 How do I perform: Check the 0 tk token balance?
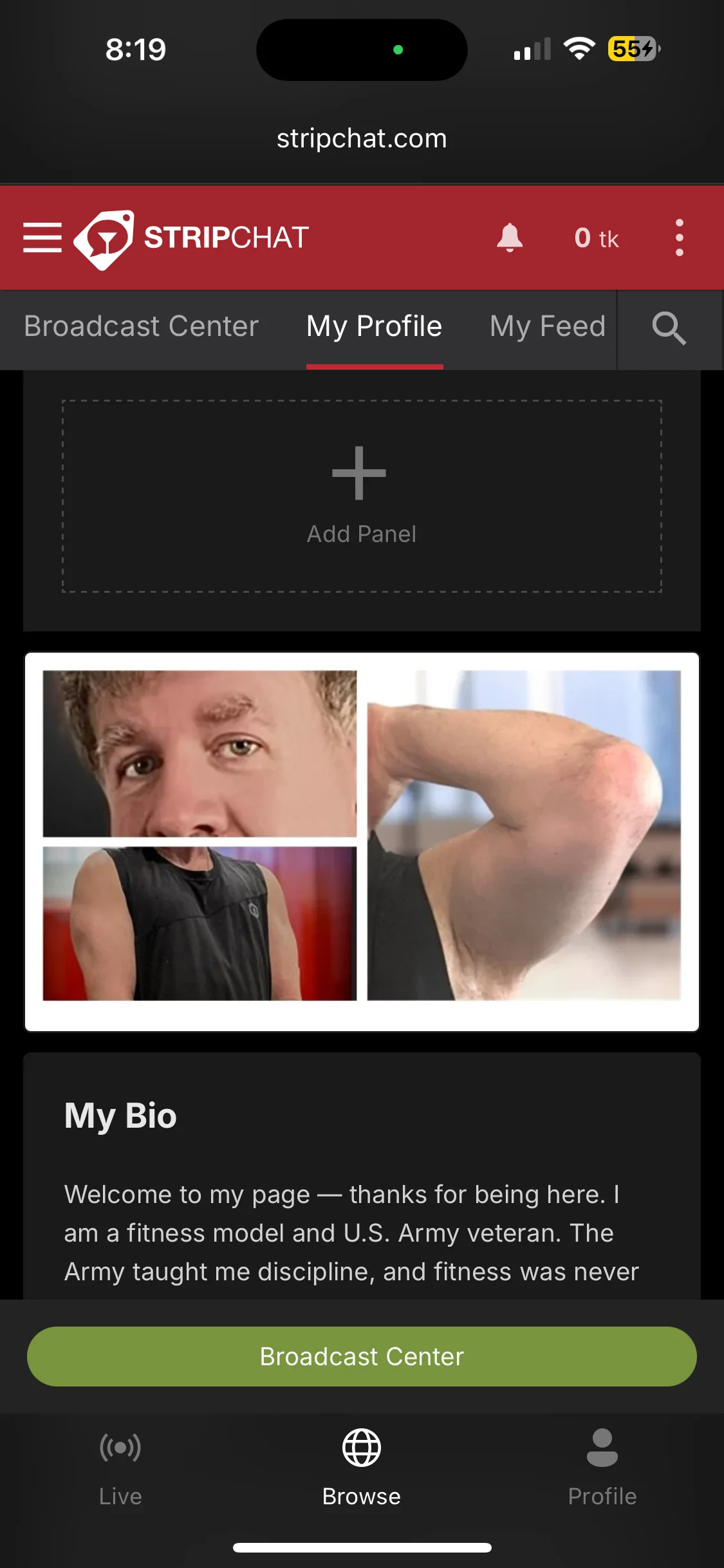point(596,238)
